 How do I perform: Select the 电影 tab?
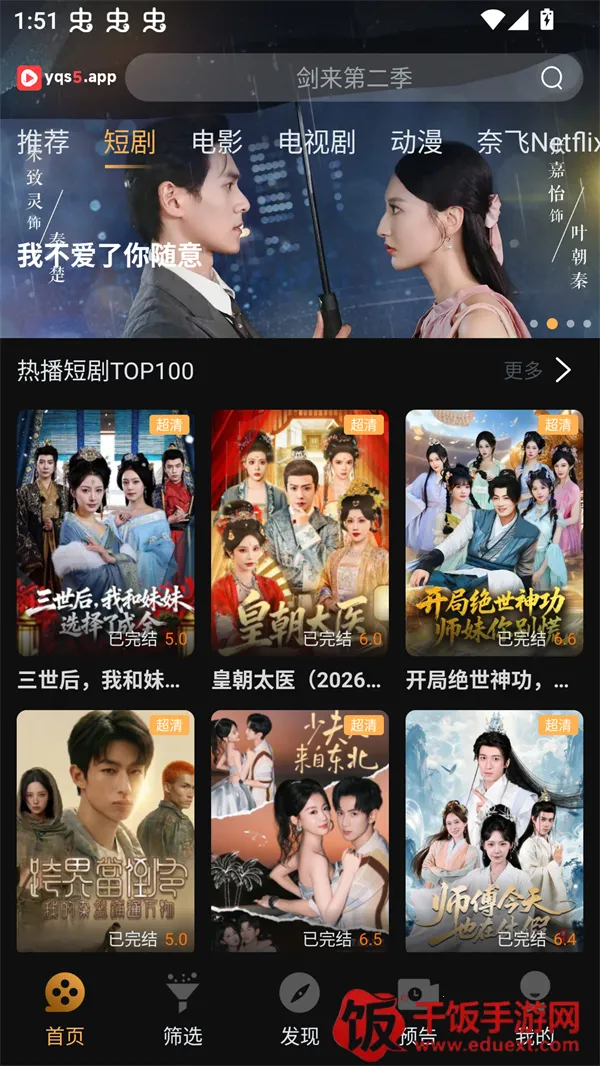[x=217, y=142]
